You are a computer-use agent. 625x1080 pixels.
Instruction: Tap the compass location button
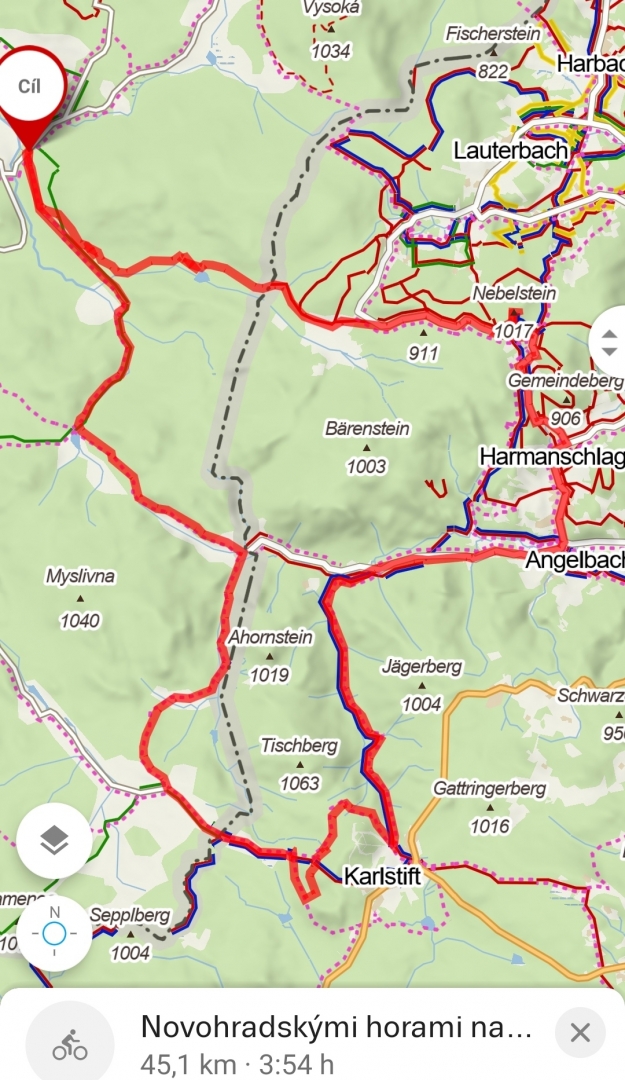coord(54,934)
